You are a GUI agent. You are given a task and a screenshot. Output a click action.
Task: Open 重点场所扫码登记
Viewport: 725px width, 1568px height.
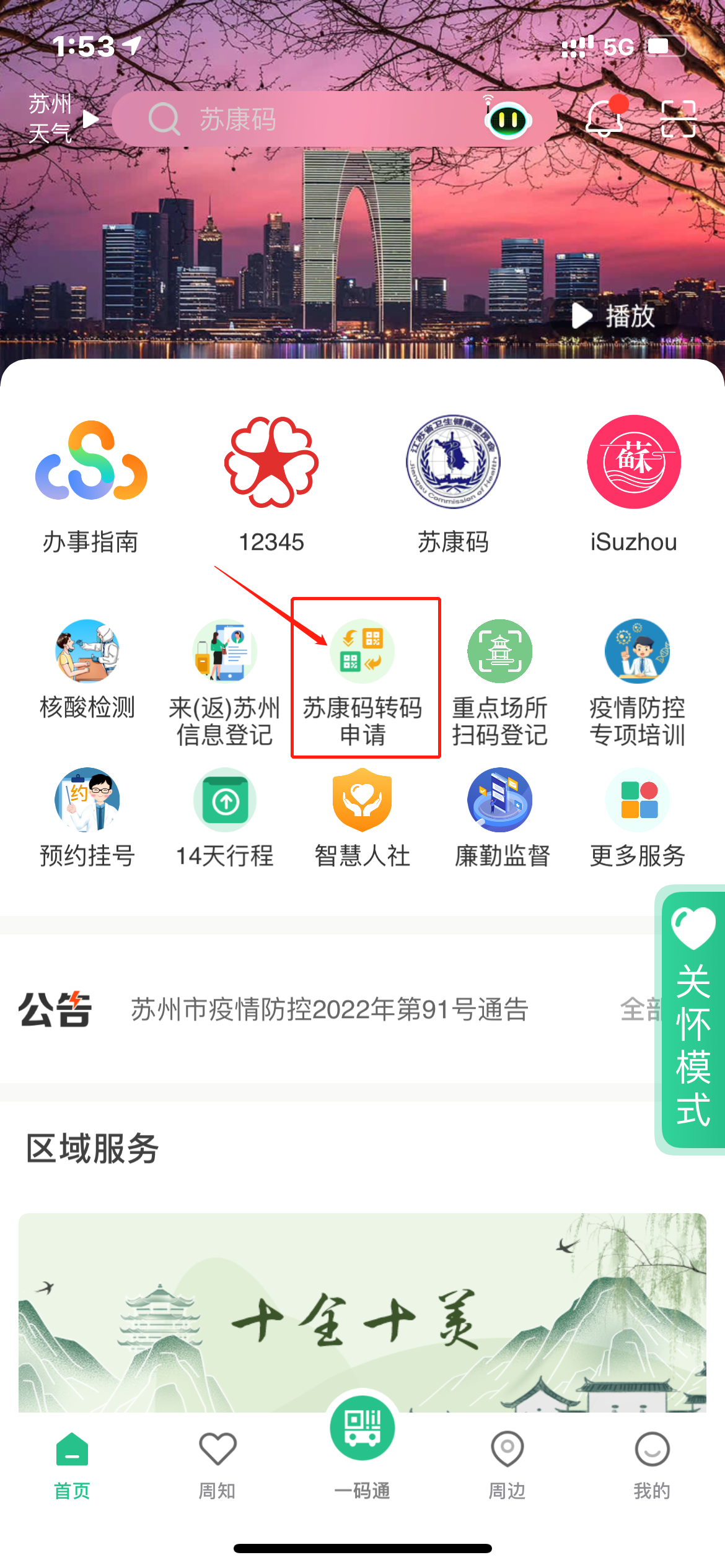[500, 681]
